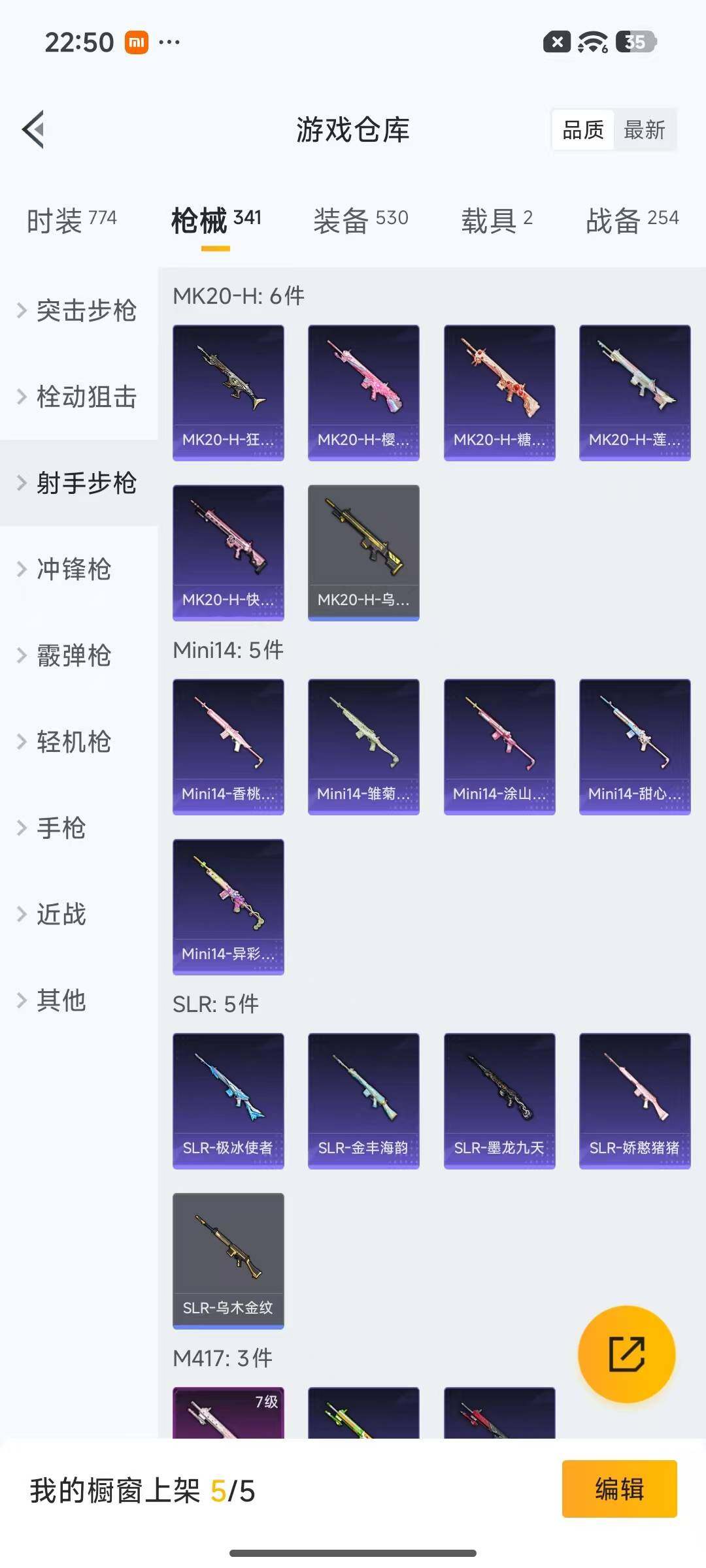Tap the yellow share floating button

point(626,1354)
